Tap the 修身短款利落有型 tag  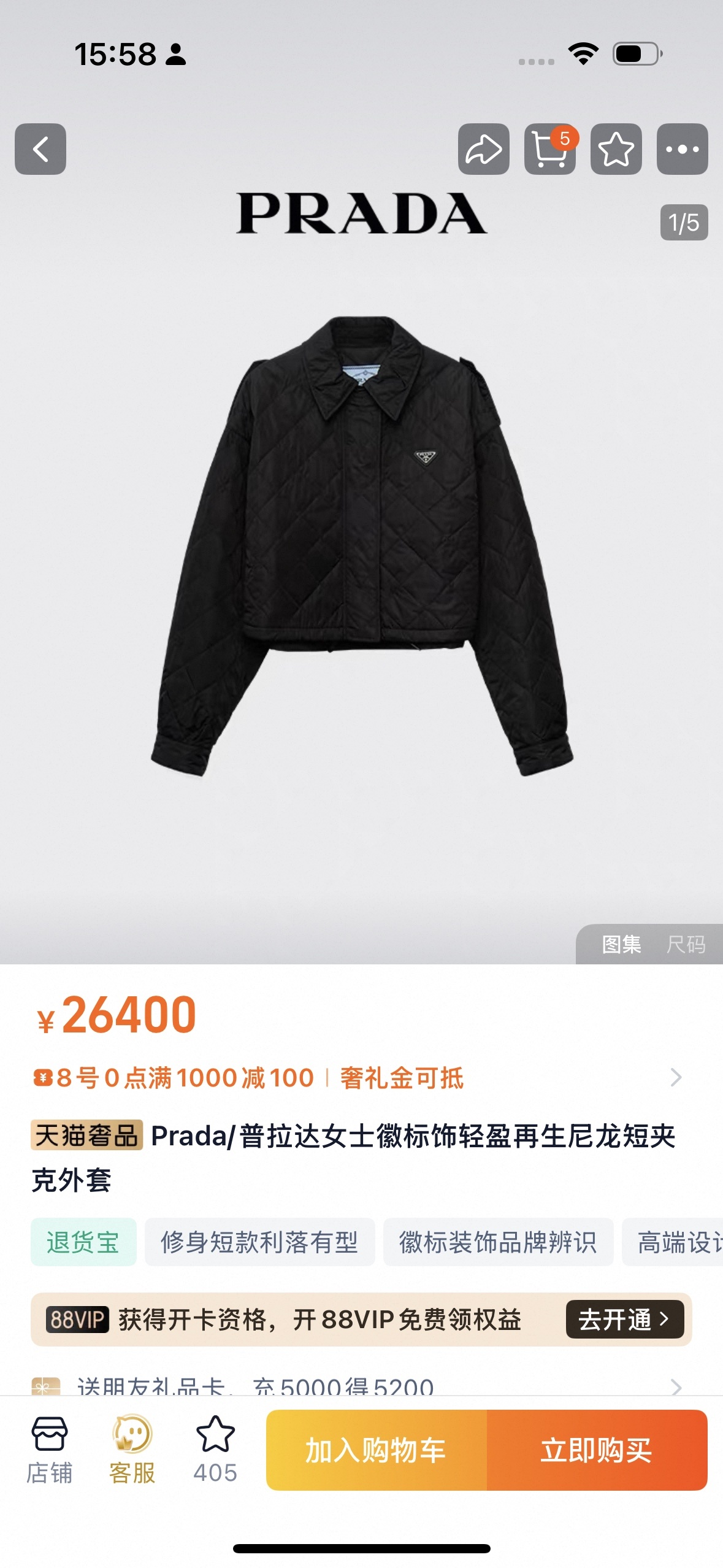click(259, 1242)
